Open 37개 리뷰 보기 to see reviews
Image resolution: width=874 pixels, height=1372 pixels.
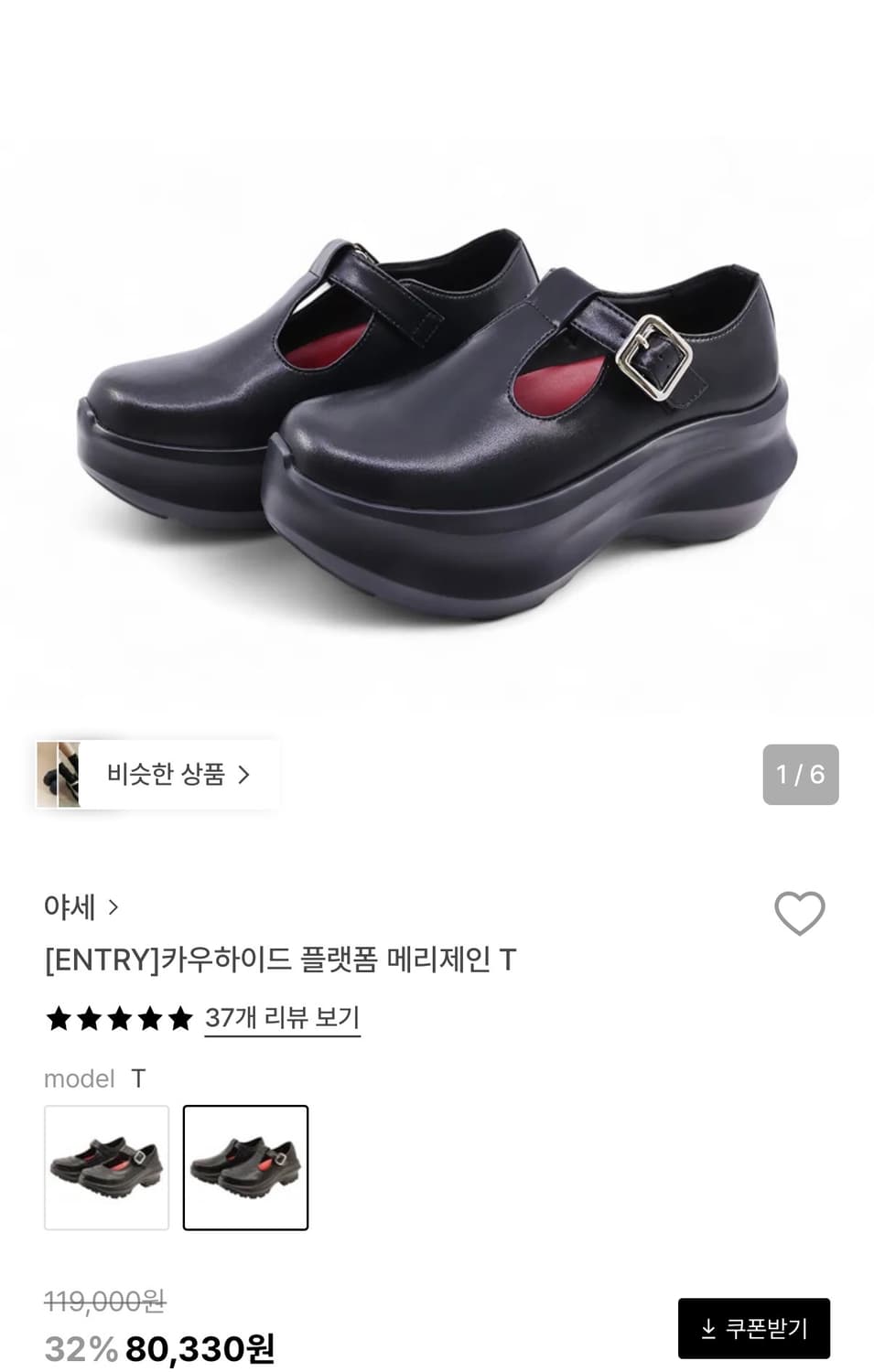(282, 1018)
